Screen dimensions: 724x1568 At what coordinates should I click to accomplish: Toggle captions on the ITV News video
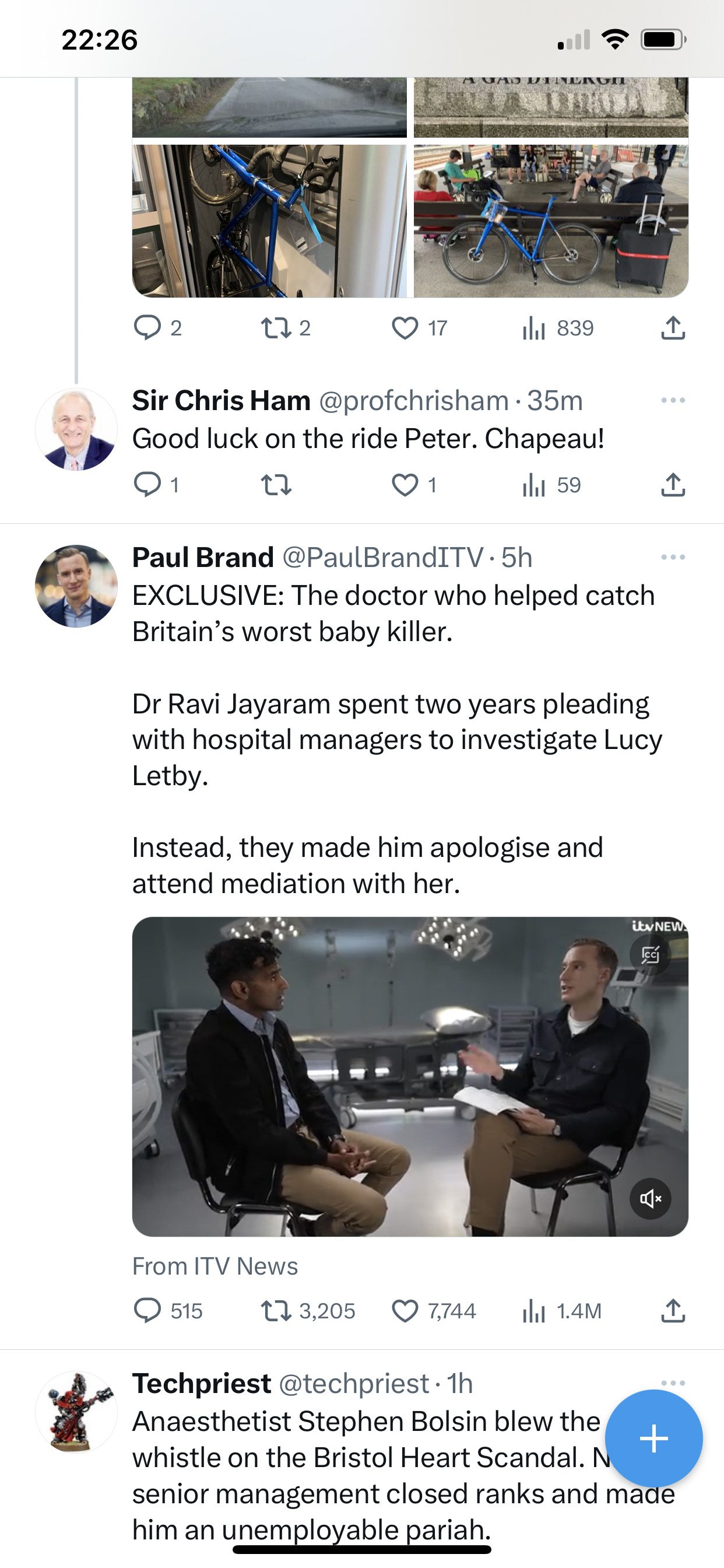pyautogui.click(x=650, y=954)
